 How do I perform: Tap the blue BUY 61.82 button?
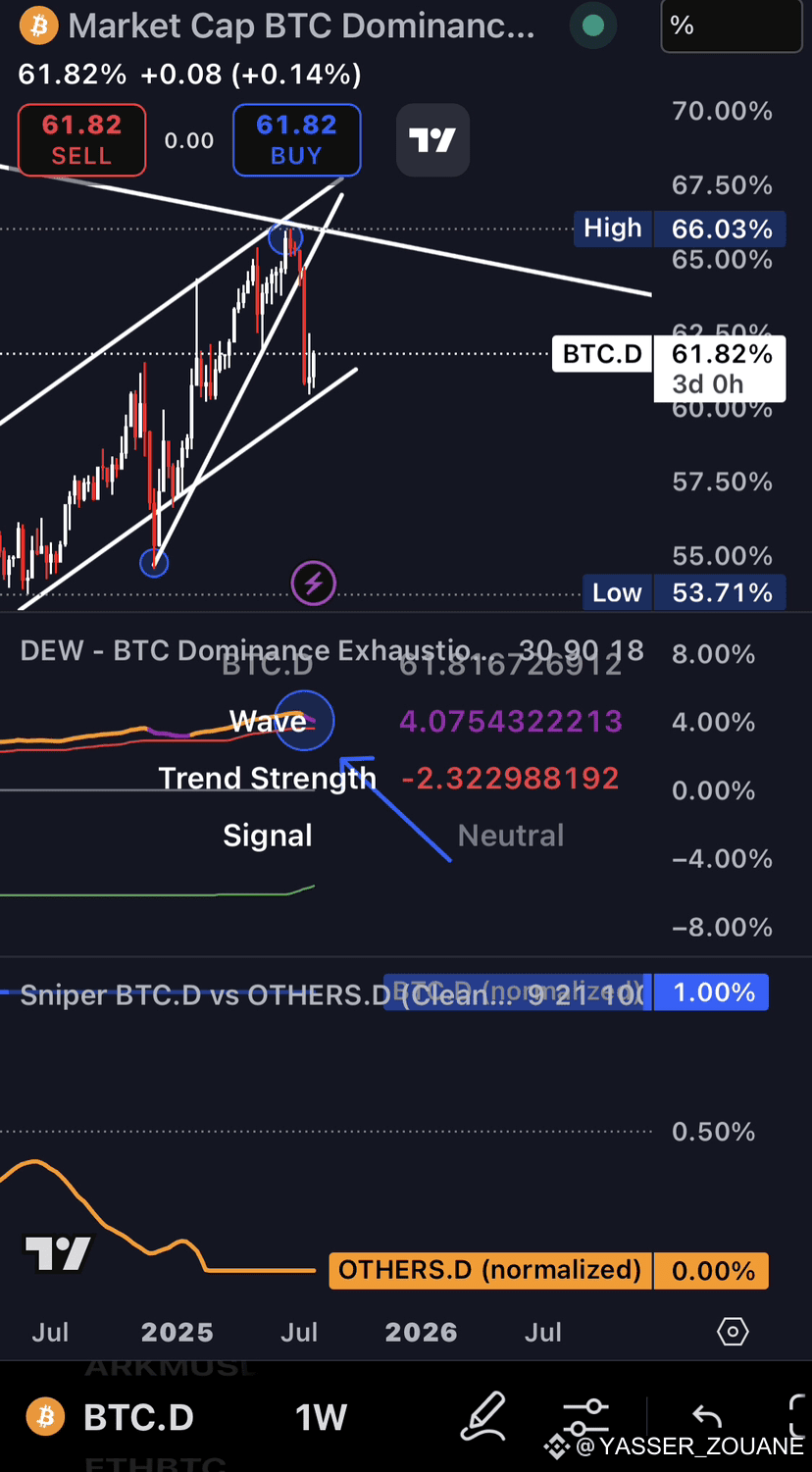pos(296,140)
